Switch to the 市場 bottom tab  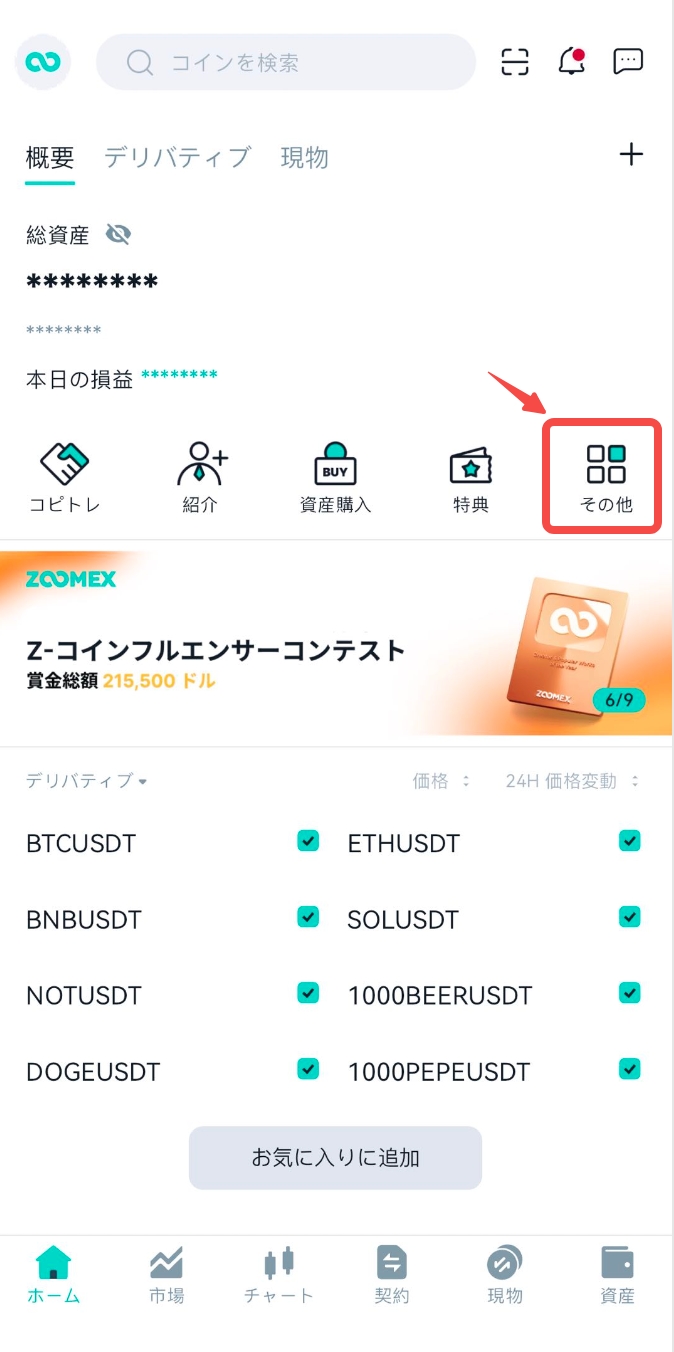(x=166, y=1275)
